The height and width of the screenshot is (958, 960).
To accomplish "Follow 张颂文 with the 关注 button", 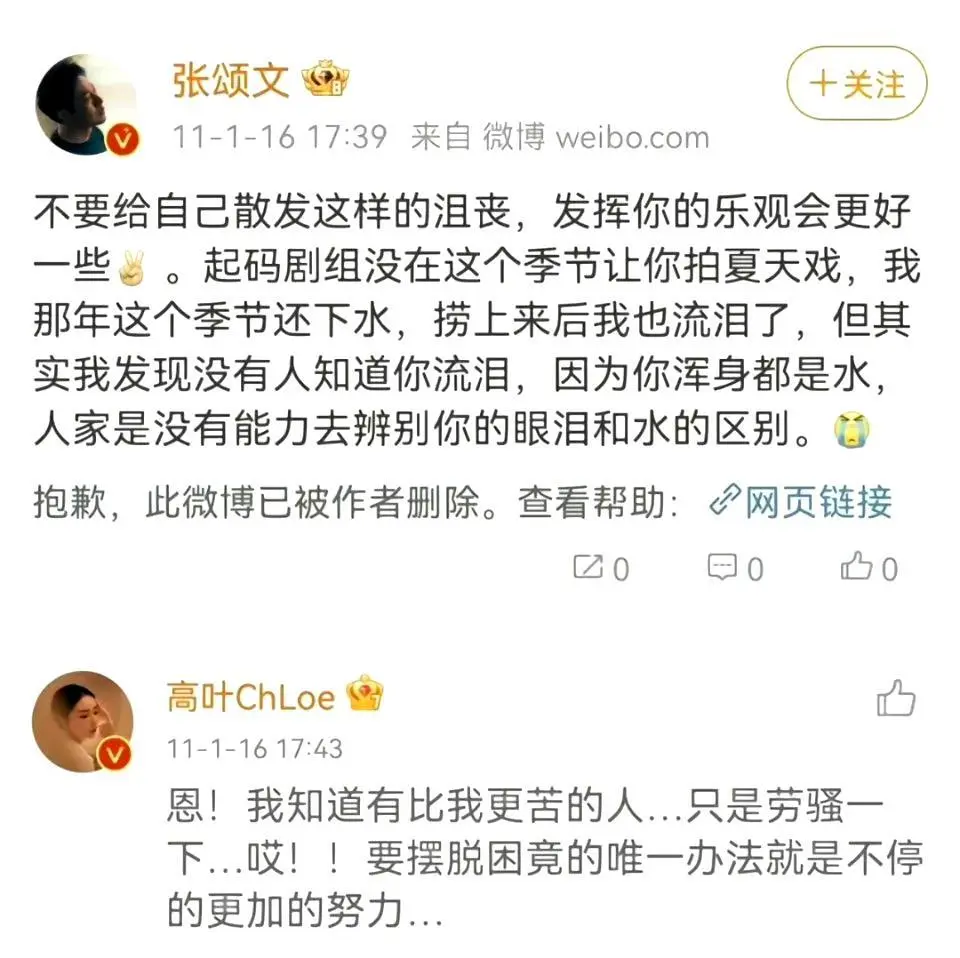I will [x=857, y=84].
